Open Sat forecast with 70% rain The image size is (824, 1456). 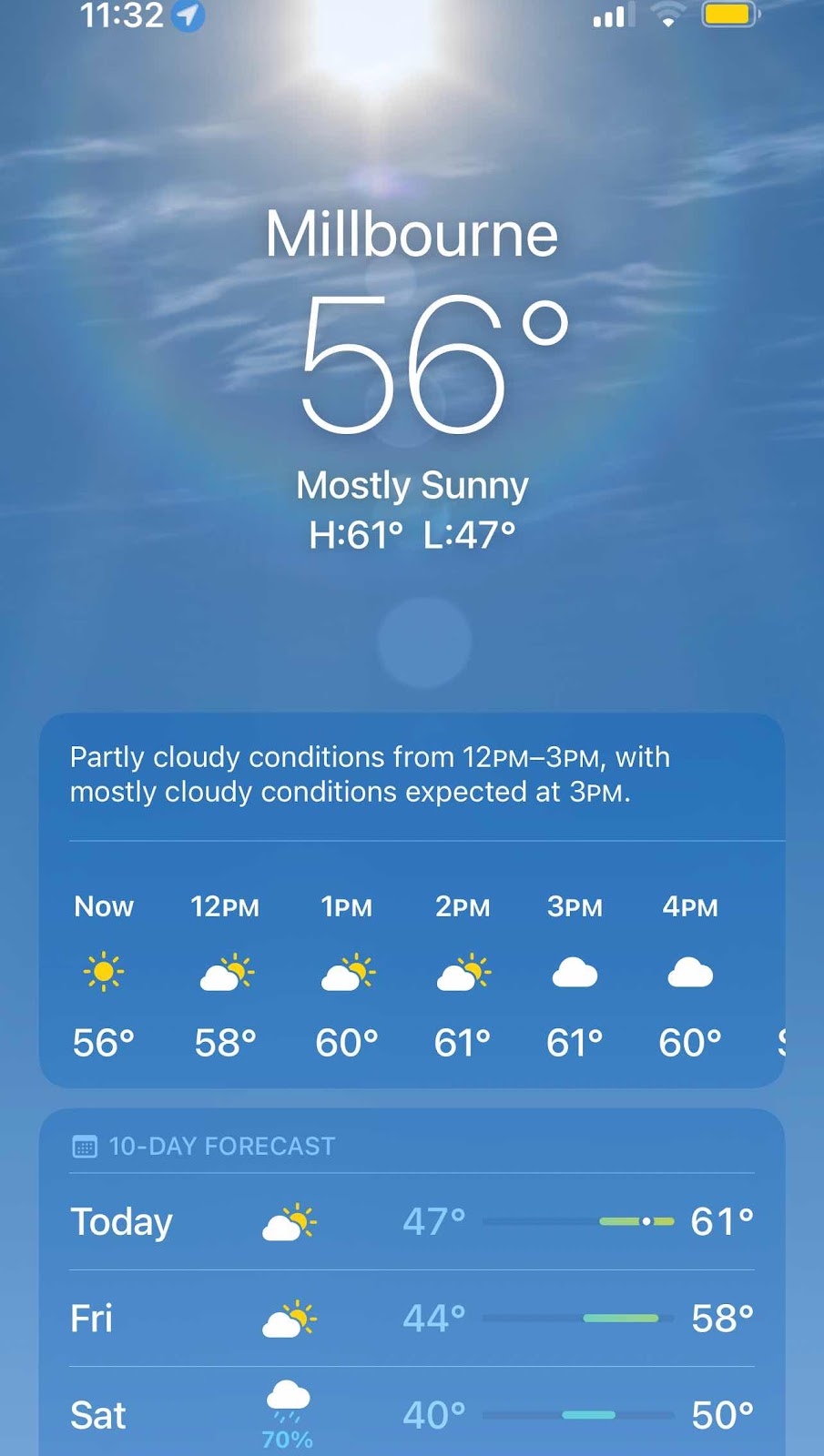pos(412,1412)
